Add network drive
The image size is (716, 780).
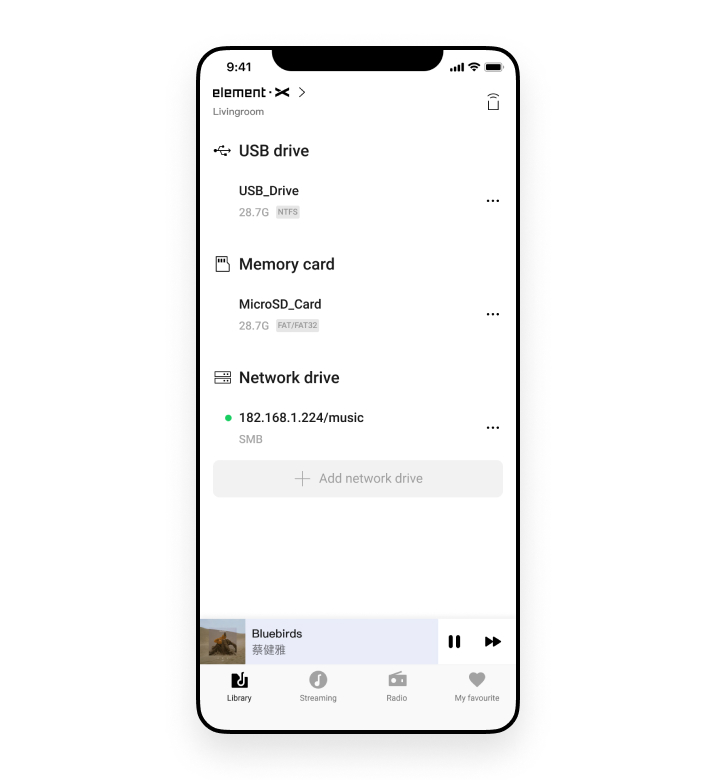tap(358, 479)
